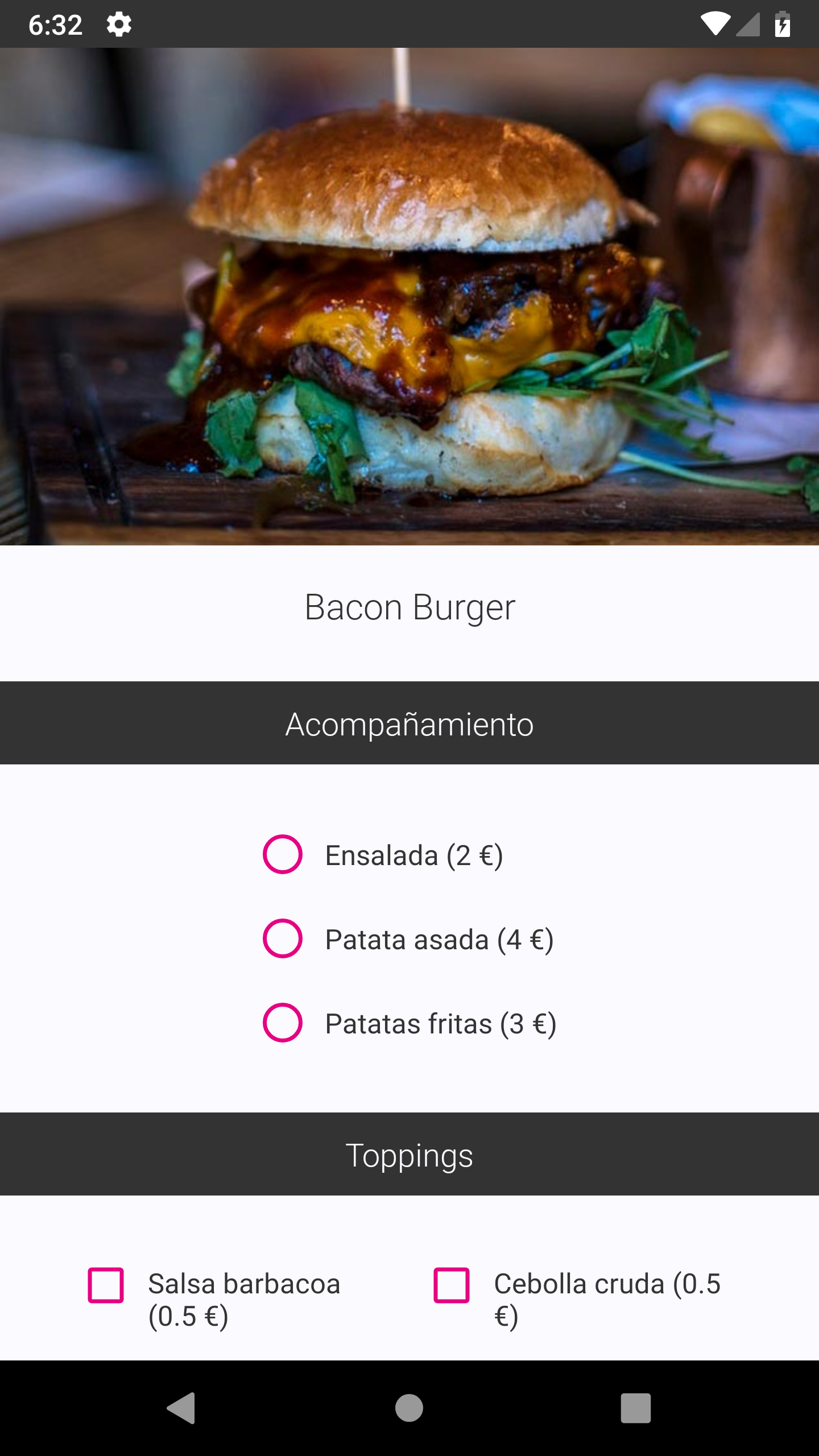Return to the home screen

click(x=409, y=1408)
